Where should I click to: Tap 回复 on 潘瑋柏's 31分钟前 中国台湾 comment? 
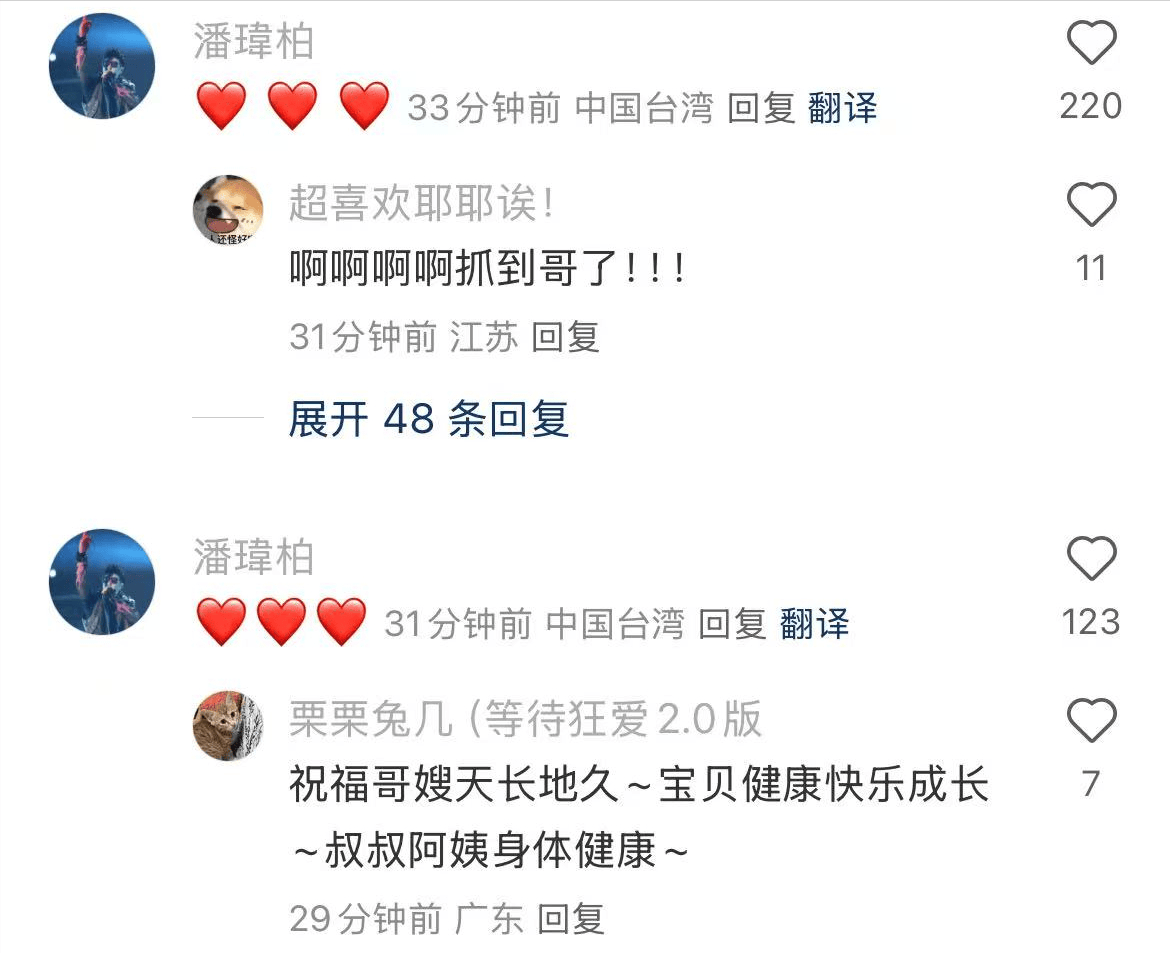pos(732,625)
